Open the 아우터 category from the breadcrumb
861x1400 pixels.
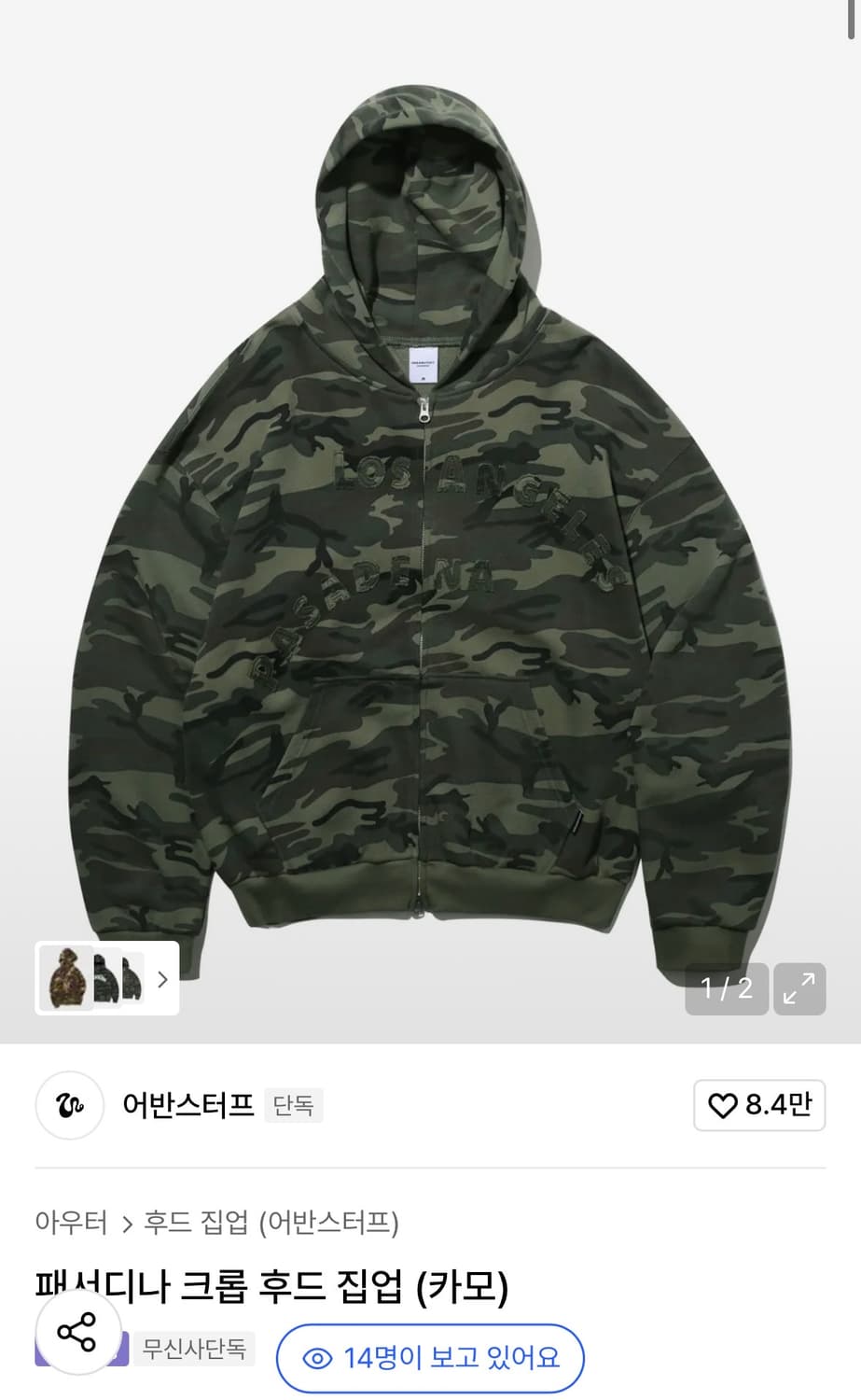tap(70, 1223)
